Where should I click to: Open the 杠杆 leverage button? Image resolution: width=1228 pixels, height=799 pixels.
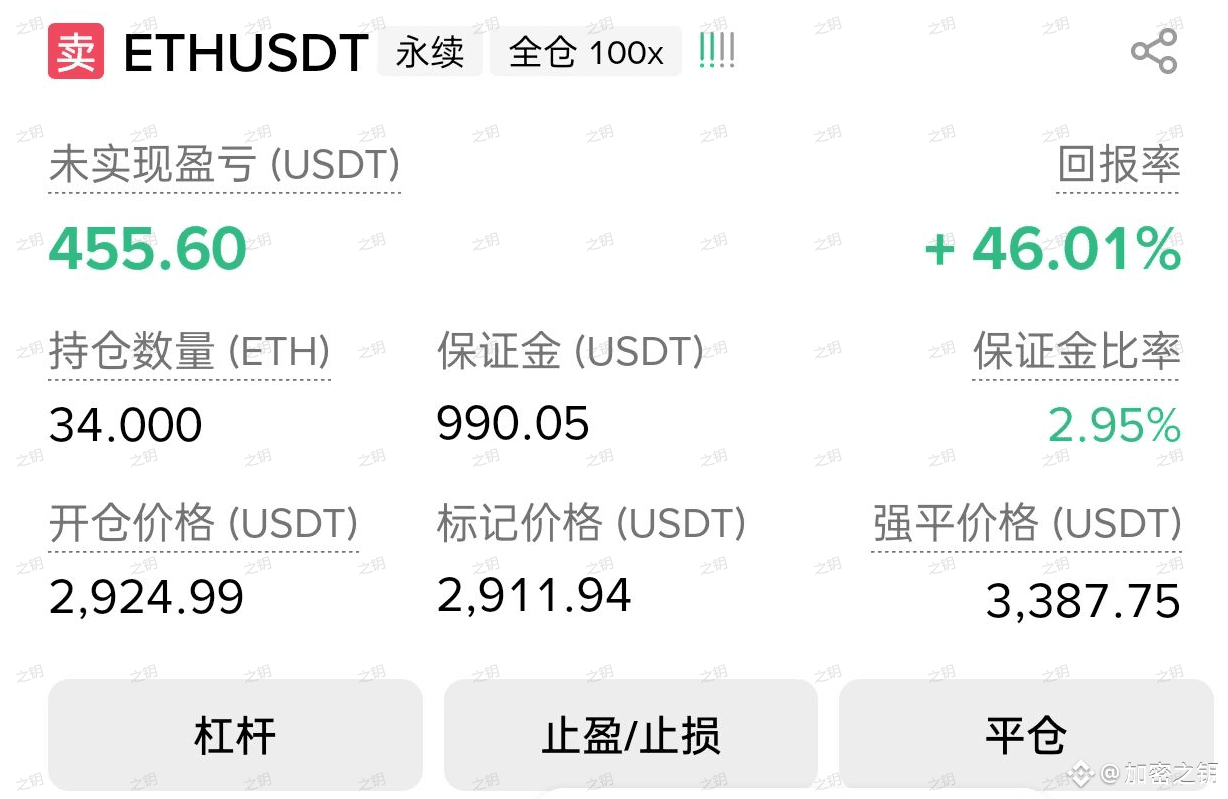235,735
